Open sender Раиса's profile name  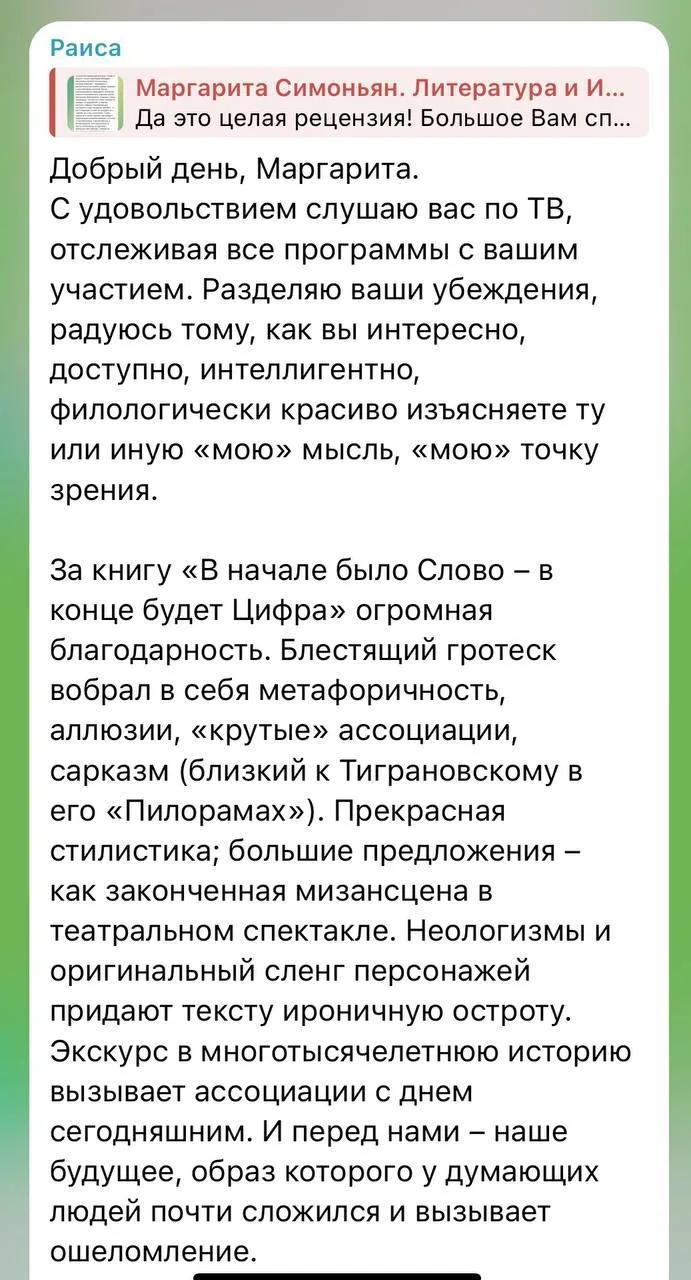[x=85, y=48]
